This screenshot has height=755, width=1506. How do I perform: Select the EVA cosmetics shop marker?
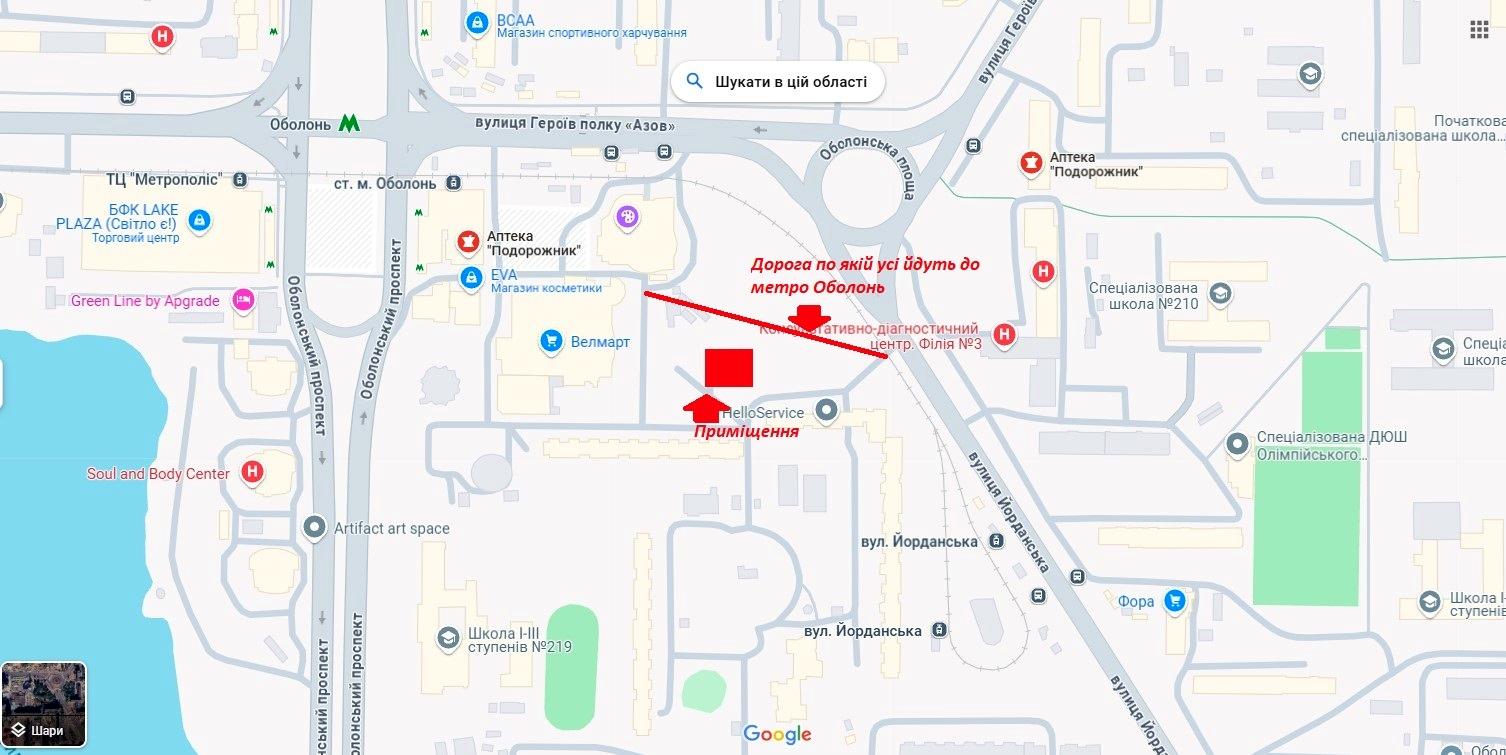point(470,276)
